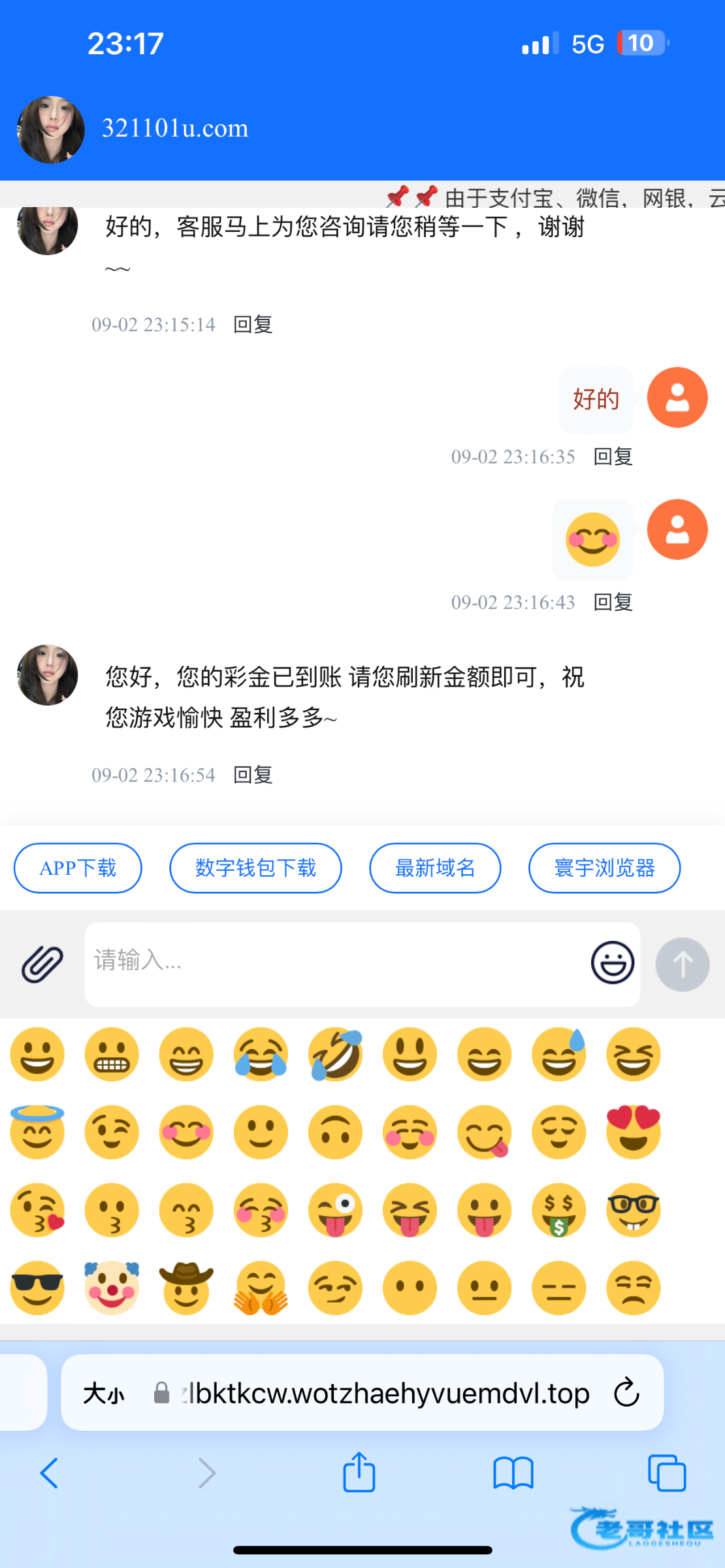This screenshot has width=725, height=1568.
Task: Reload the page in Safari
Action: coord(626,1392)
